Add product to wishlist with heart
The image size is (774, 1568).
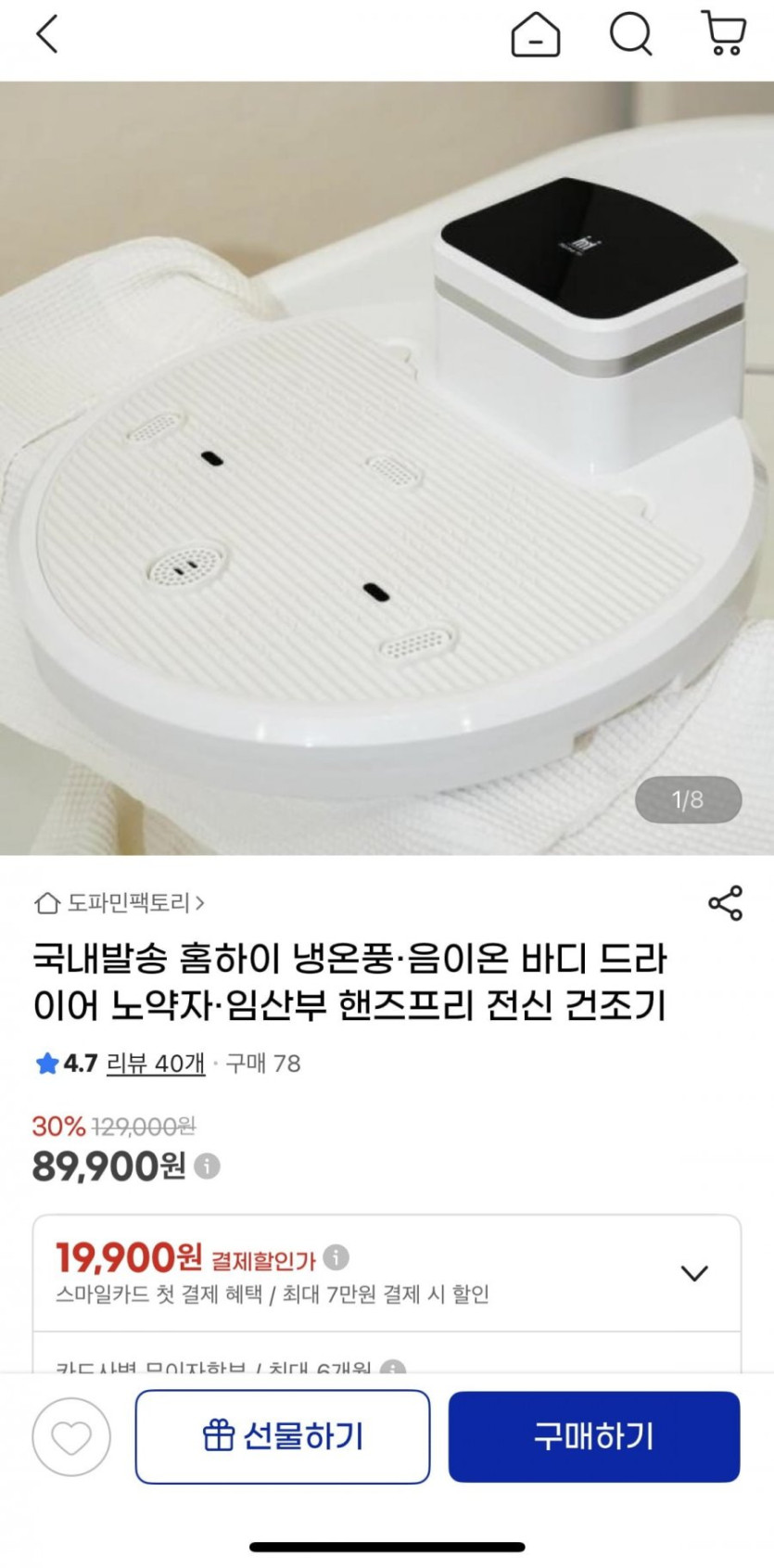[71, 1437]
